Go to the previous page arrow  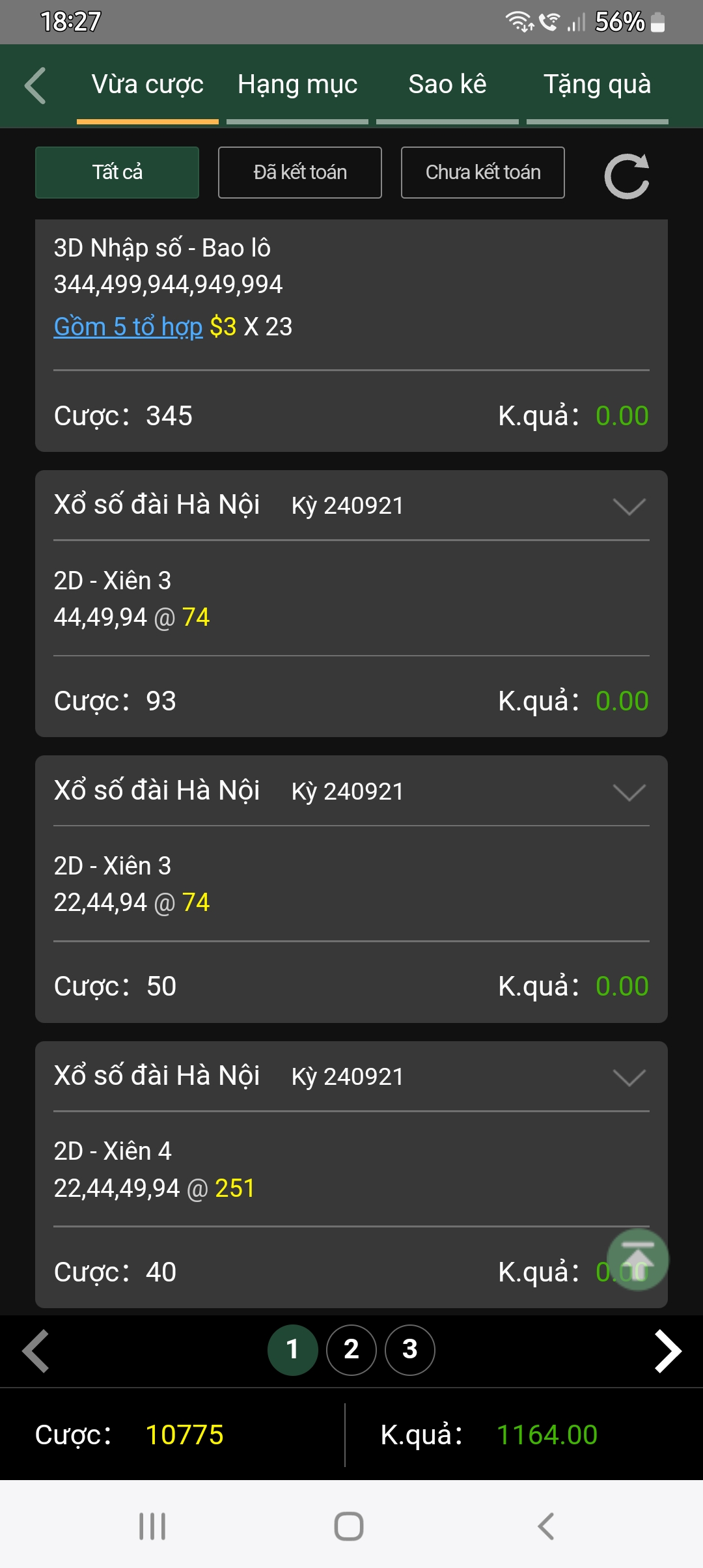point(36,1351)
